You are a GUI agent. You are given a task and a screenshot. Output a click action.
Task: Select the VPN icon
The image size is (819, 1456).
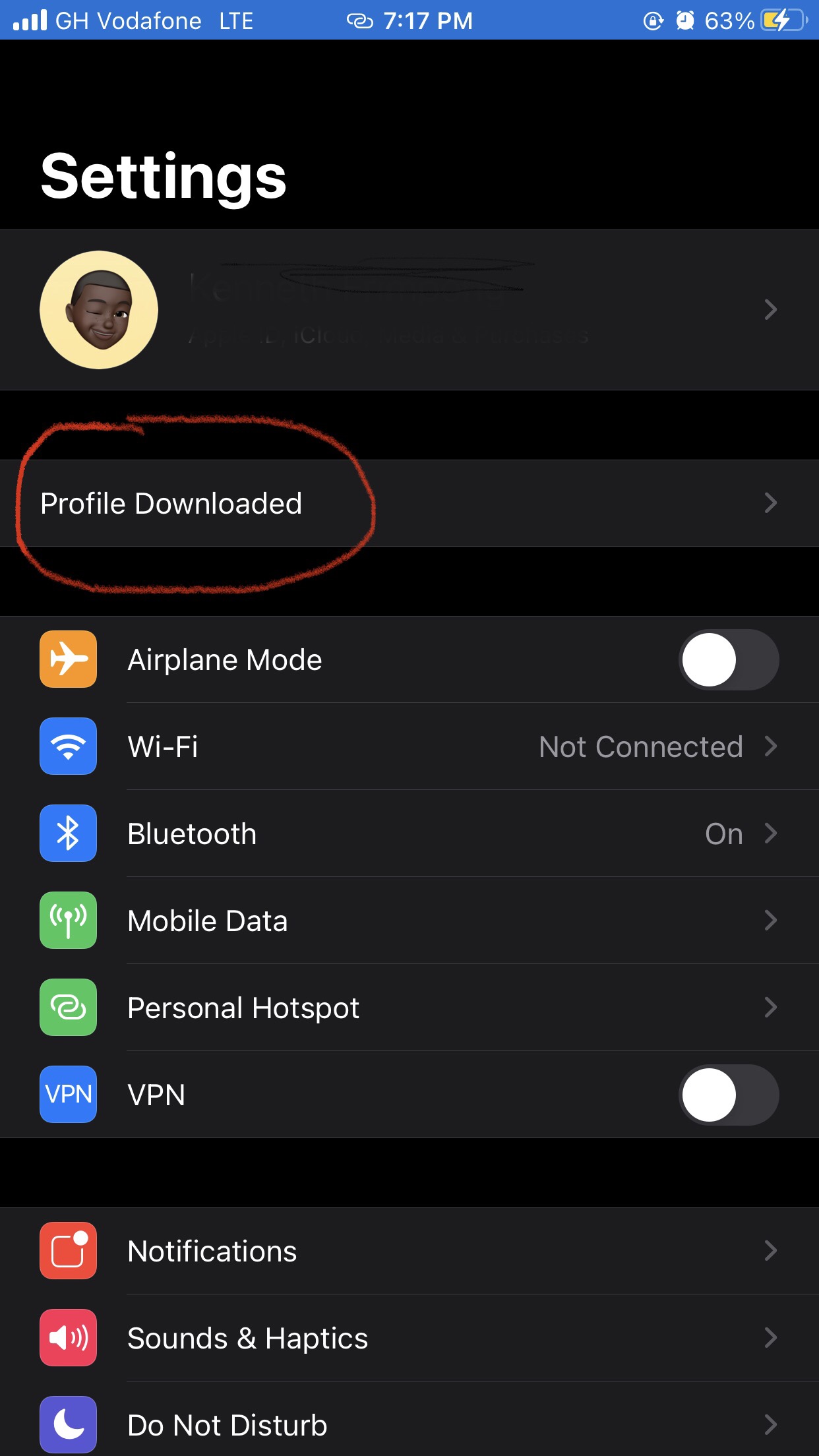[x=68, y=1095]
